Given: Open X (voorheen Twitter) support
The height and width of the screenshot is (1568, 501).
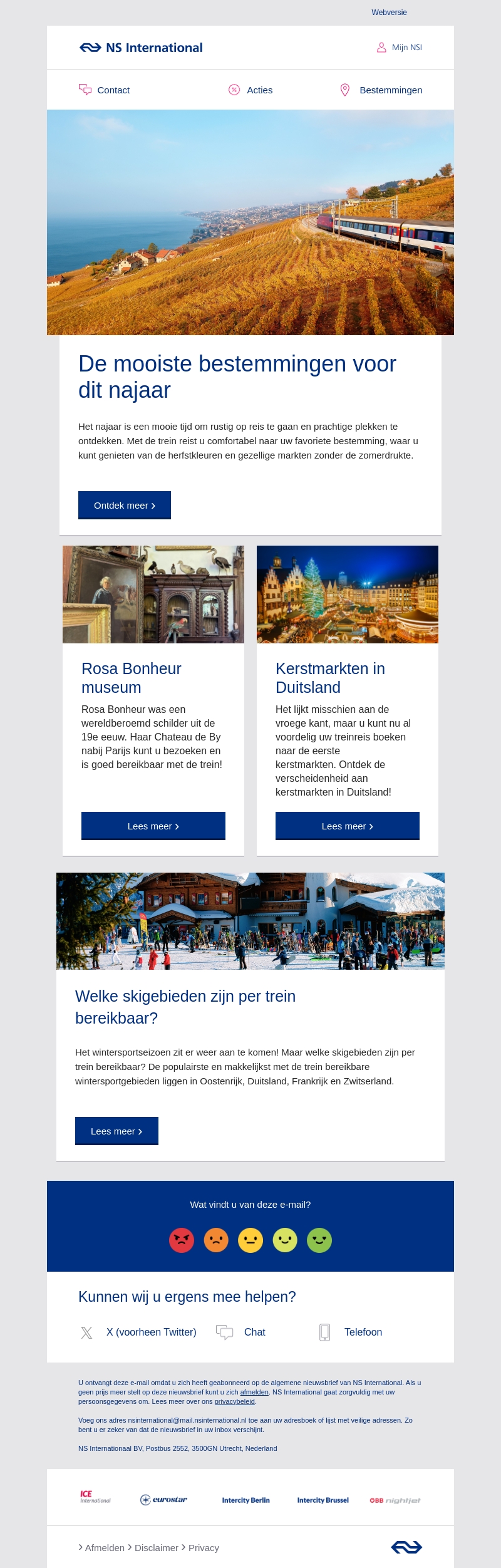Looking at the screenshot, I should coord(151,1332).
